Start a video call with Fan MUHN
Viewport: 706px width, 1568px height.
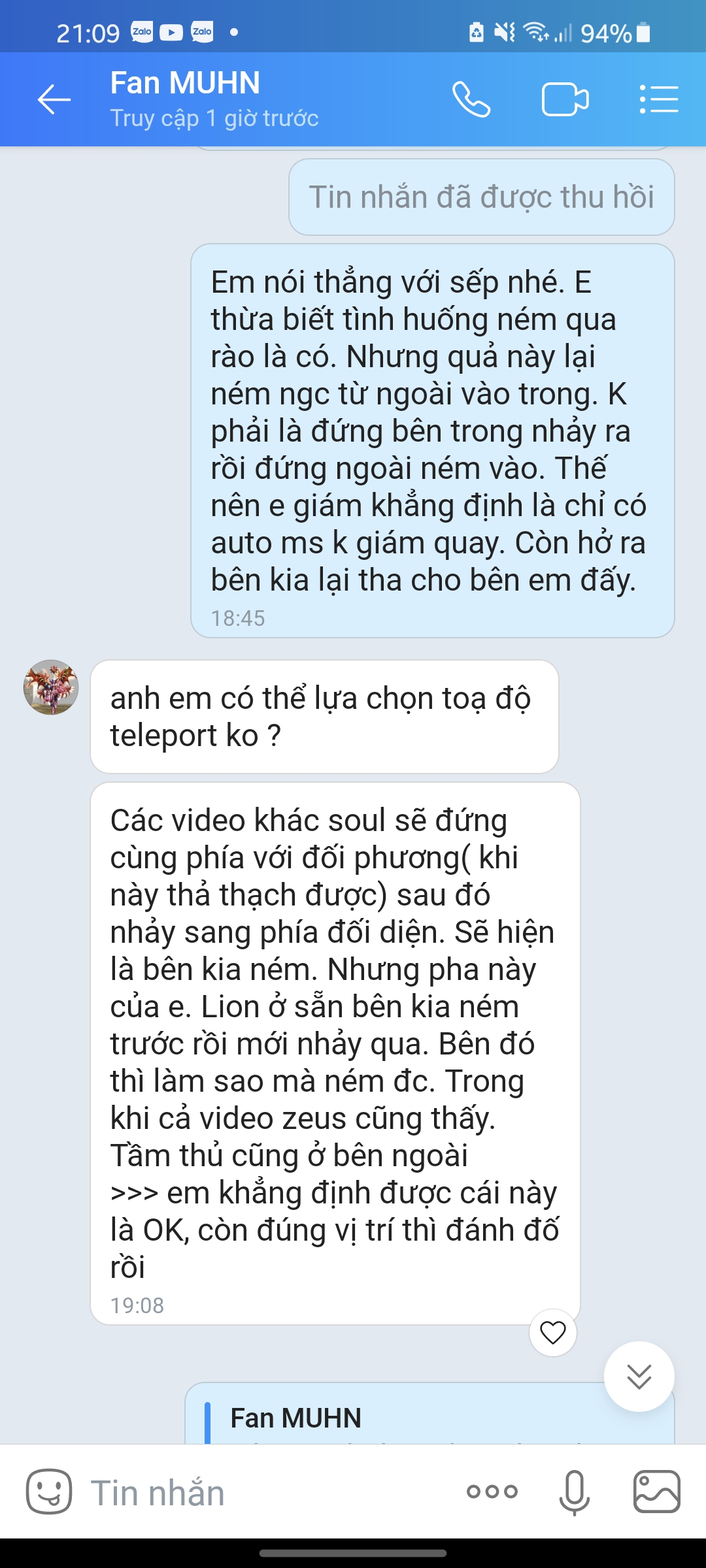coord(565,100)
